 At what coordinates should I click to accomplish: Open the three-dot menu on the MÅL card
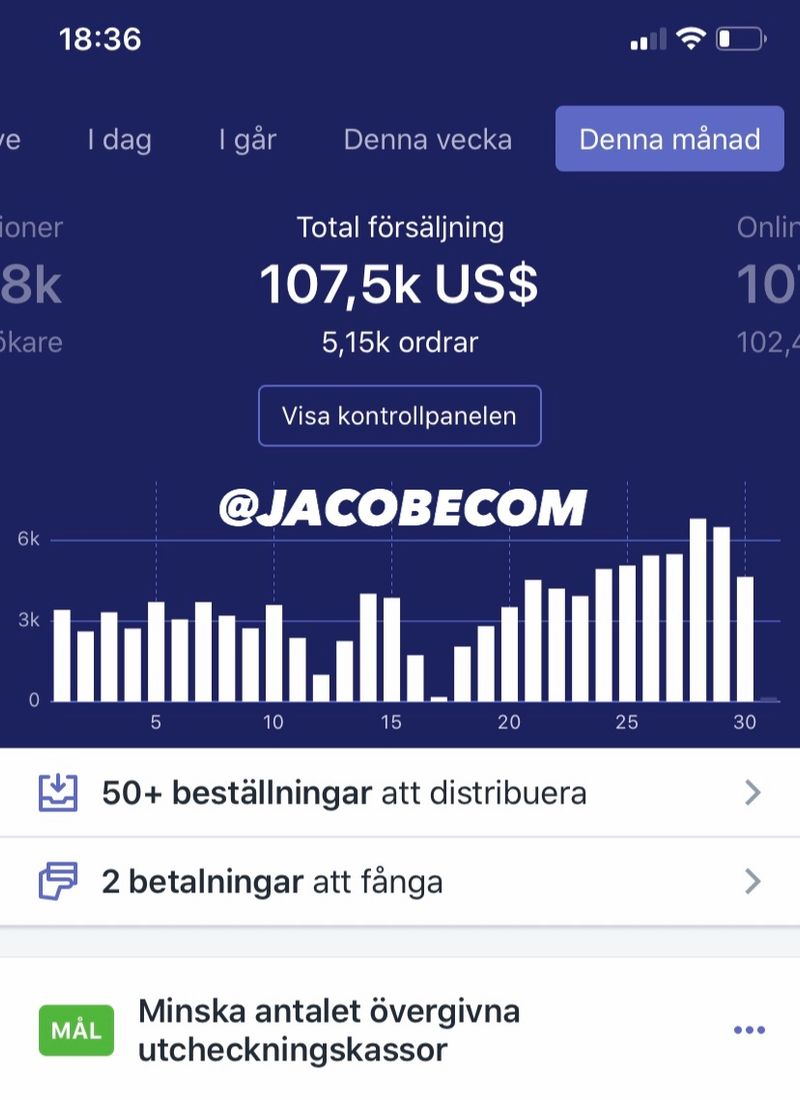coord(749,1030)
